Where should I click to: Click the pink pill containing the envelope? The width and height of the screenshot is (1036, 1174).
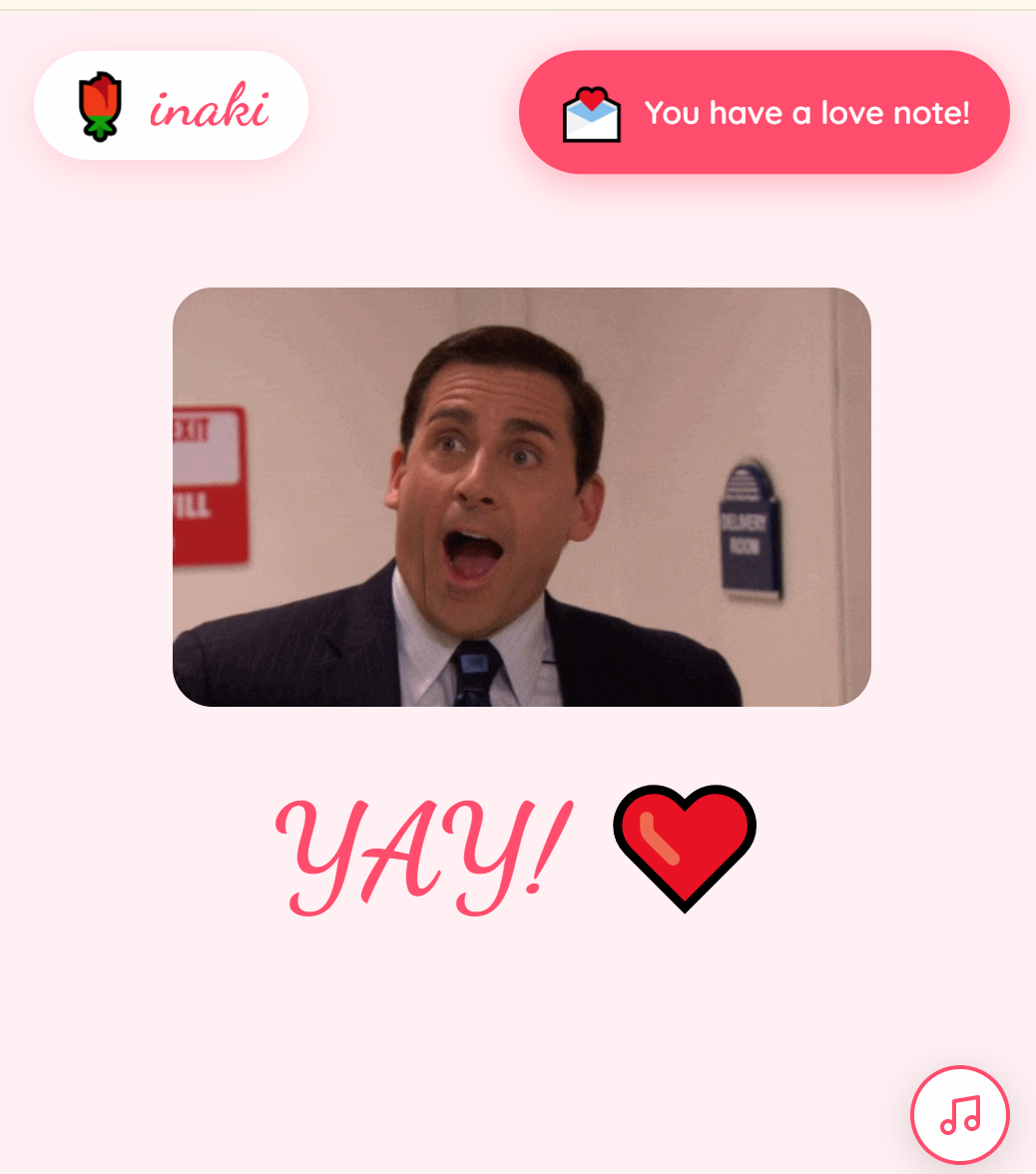(x=764, y=112)
